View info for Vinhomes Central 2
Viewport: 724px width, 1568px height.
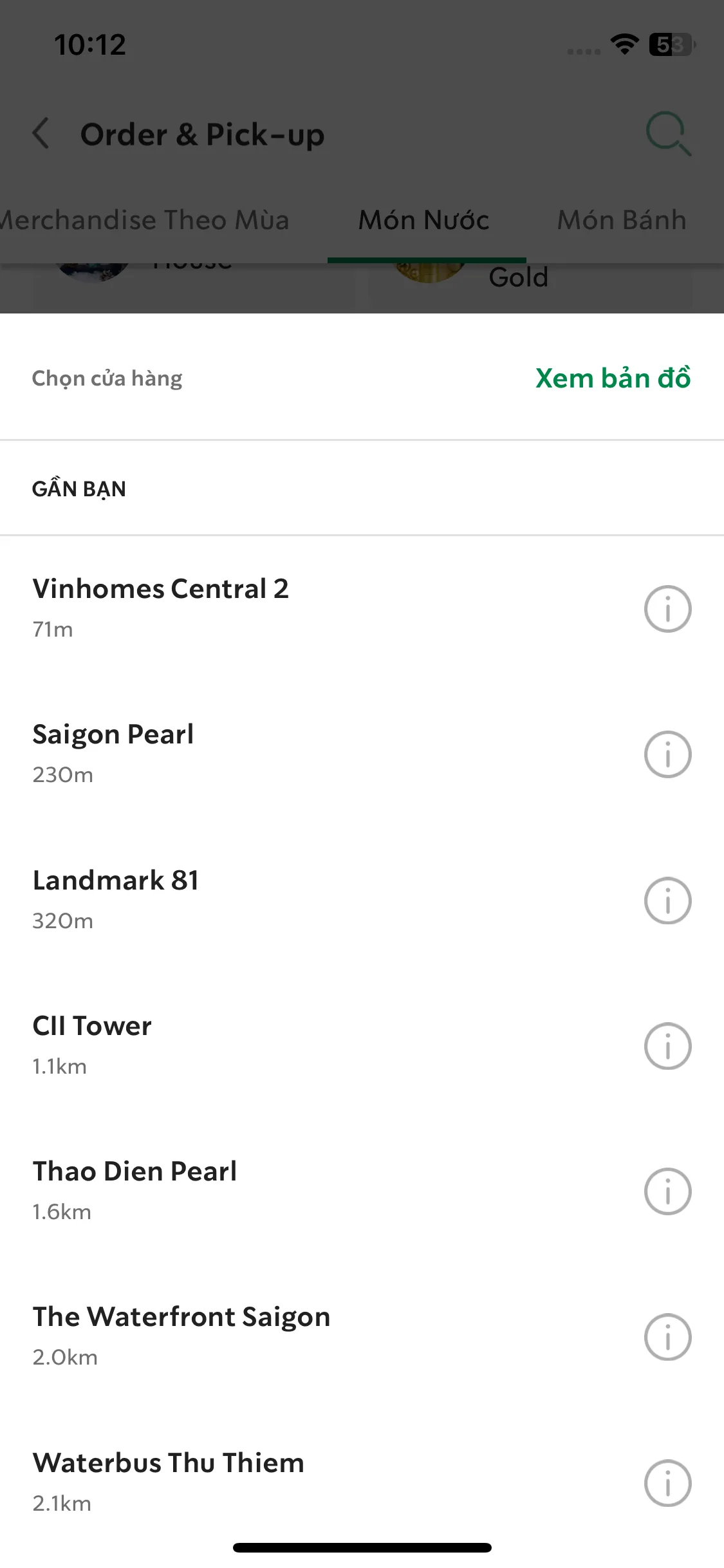point(667,609)
